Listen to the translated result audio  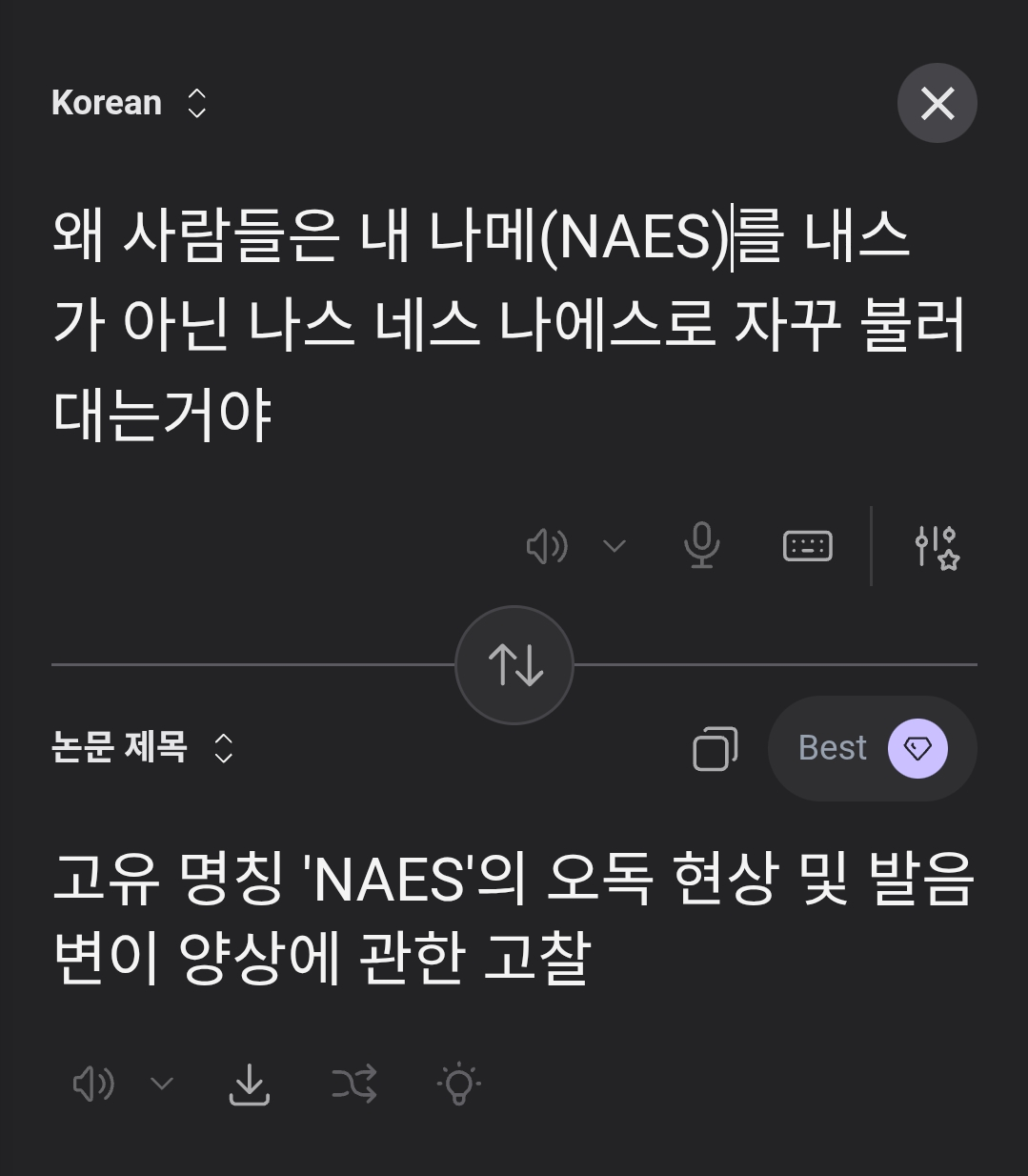(x=93, y=1084)
